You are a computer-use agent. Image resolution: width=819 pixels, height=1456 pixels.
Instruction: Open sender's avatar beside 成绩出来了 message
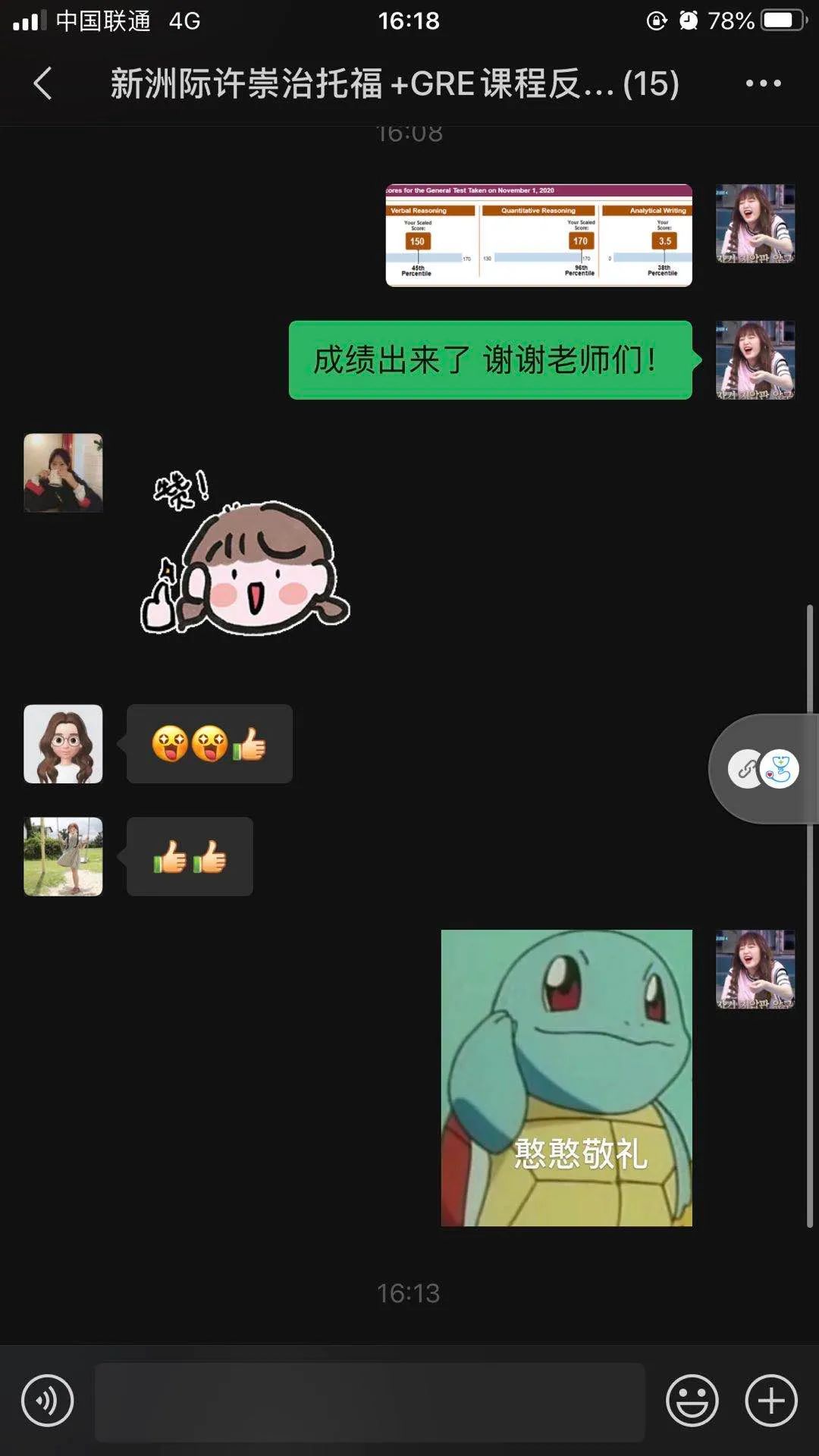coord(755,360)
